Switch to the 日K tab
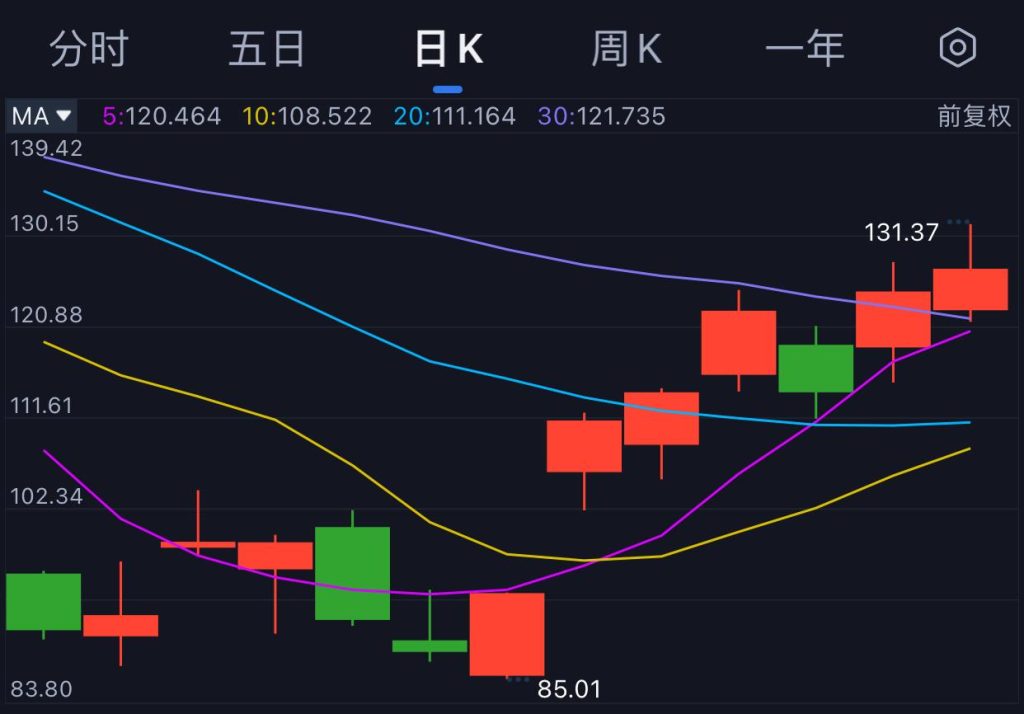1024x714 pixels. click(x=448, y=49)
